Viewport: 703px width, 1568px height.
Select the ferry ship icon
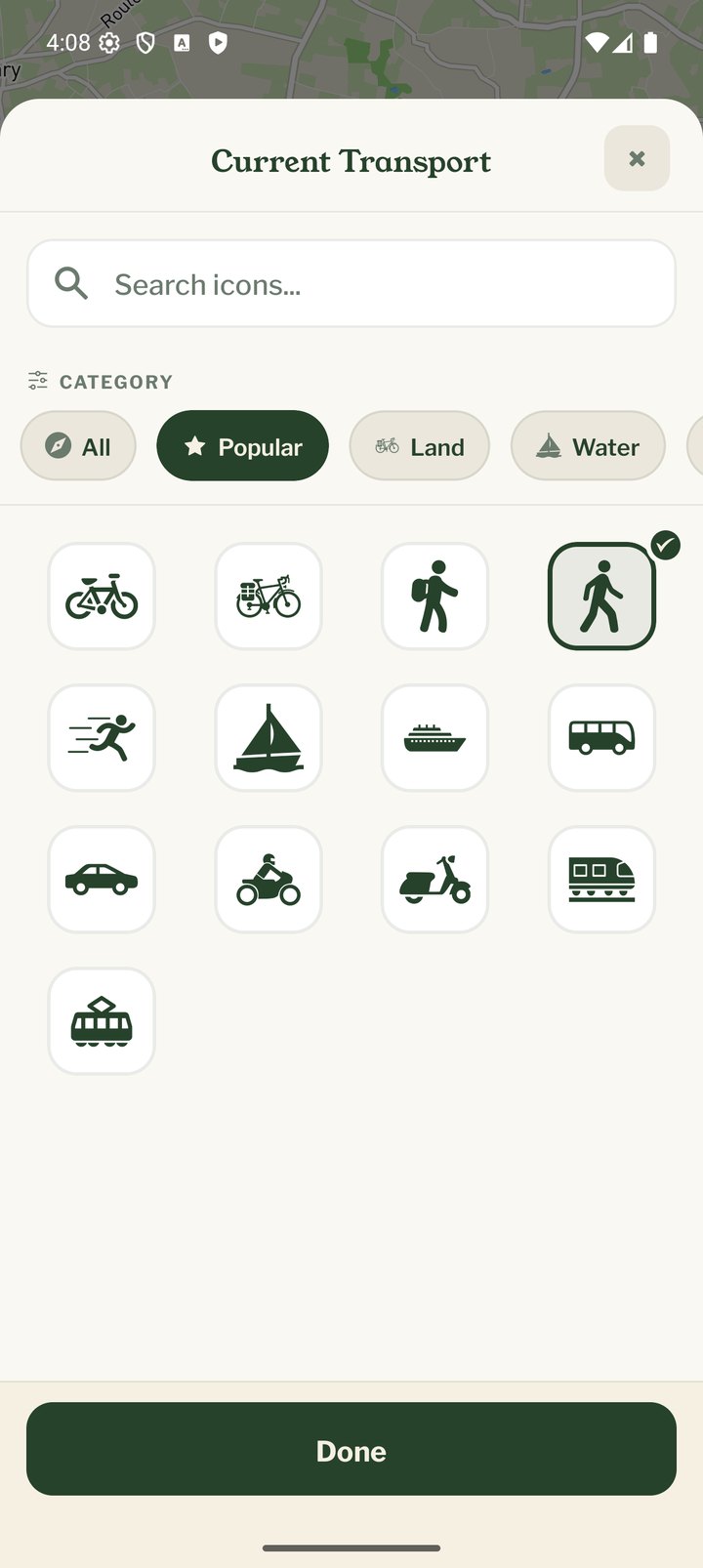pos(434,738)
